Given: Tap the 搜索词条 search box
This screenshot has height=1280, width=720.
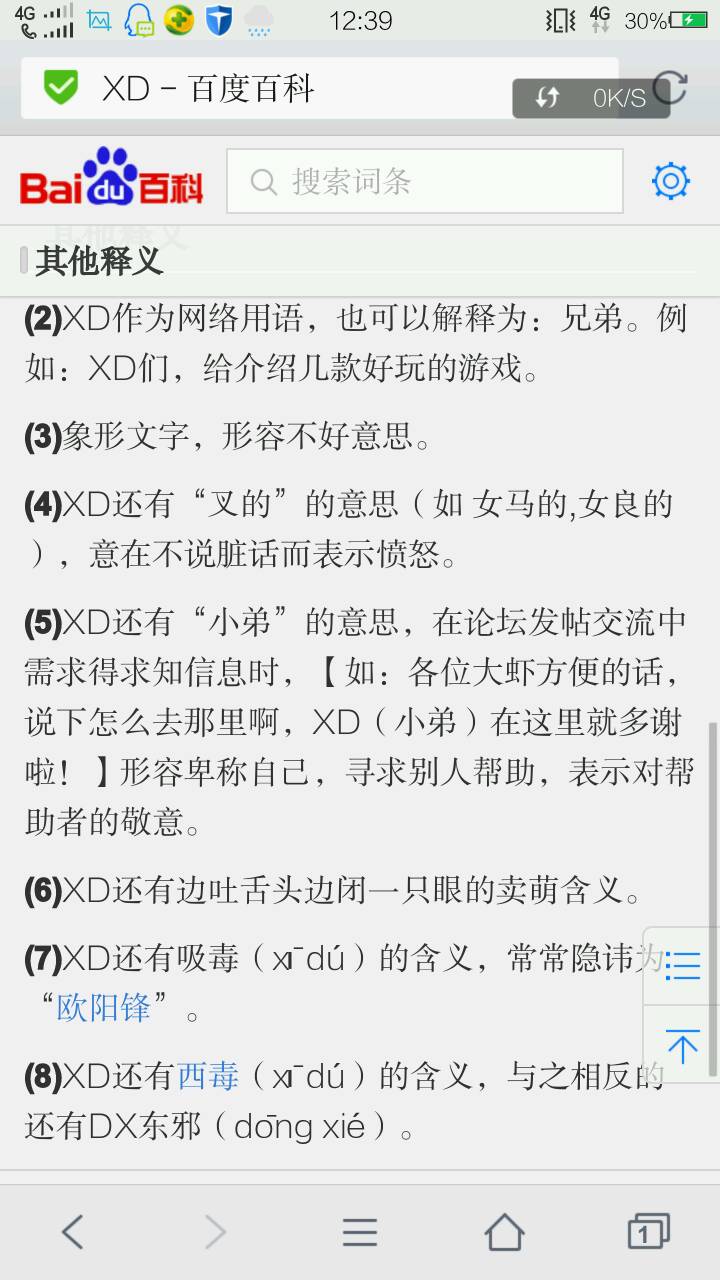Looking at the screenshot, I should tap(424, 181).
